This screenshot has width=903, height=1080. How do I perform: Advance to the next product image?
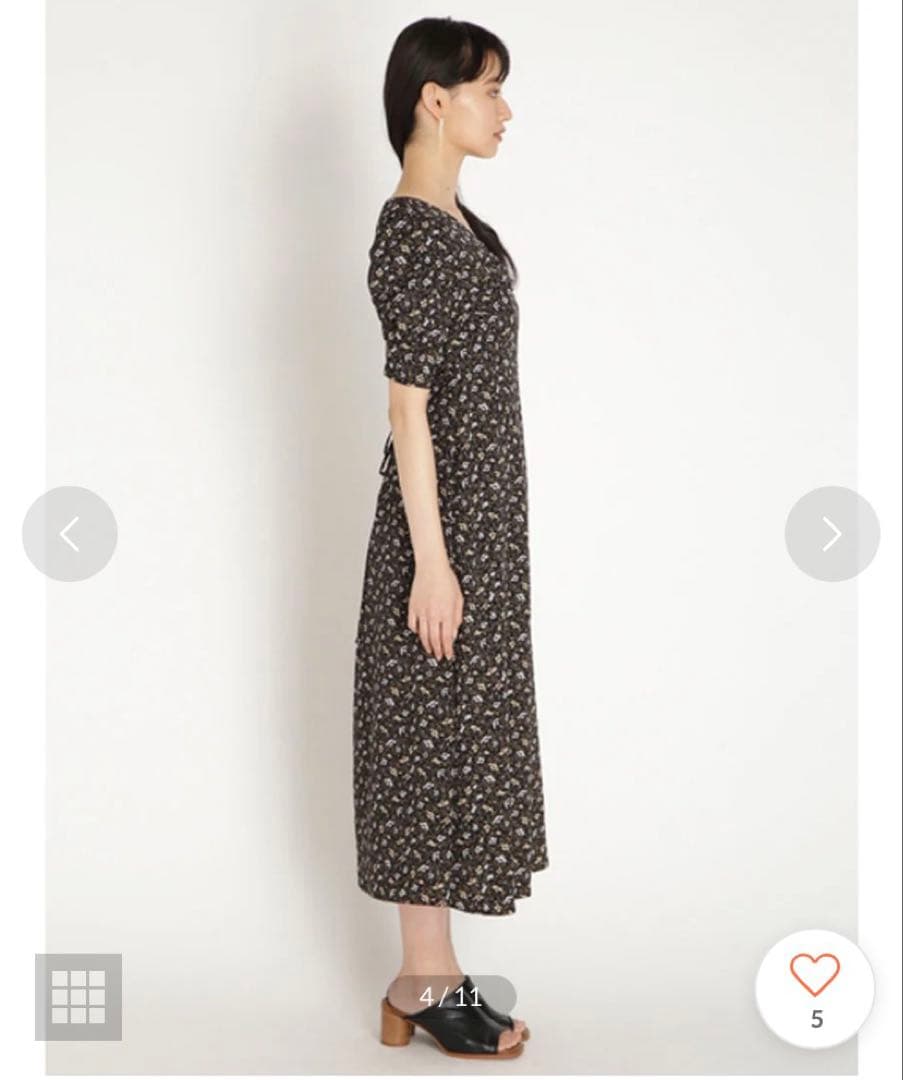[x=832, y=534]
